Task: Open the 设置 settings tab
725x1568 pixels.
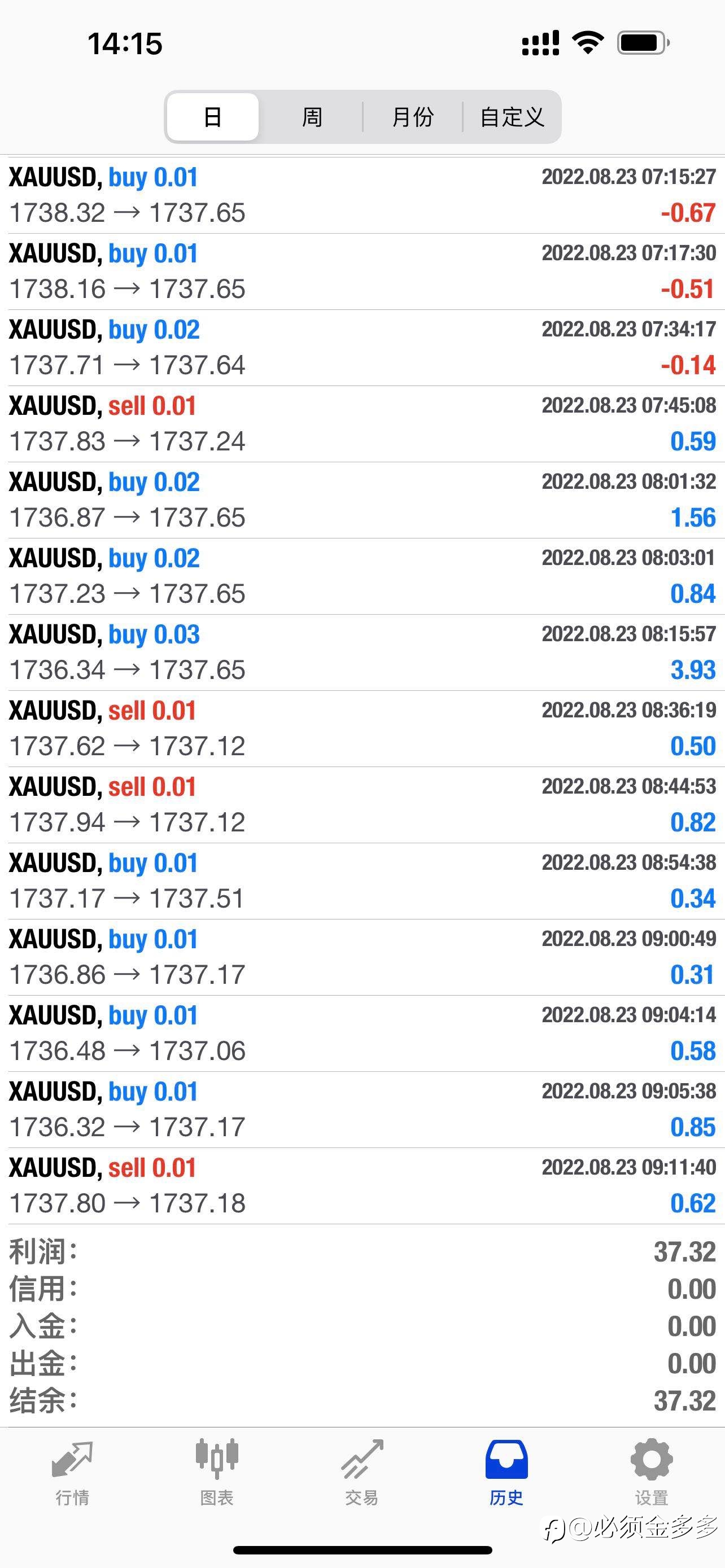Action: pyautogui.click(x=652, y=1473)
